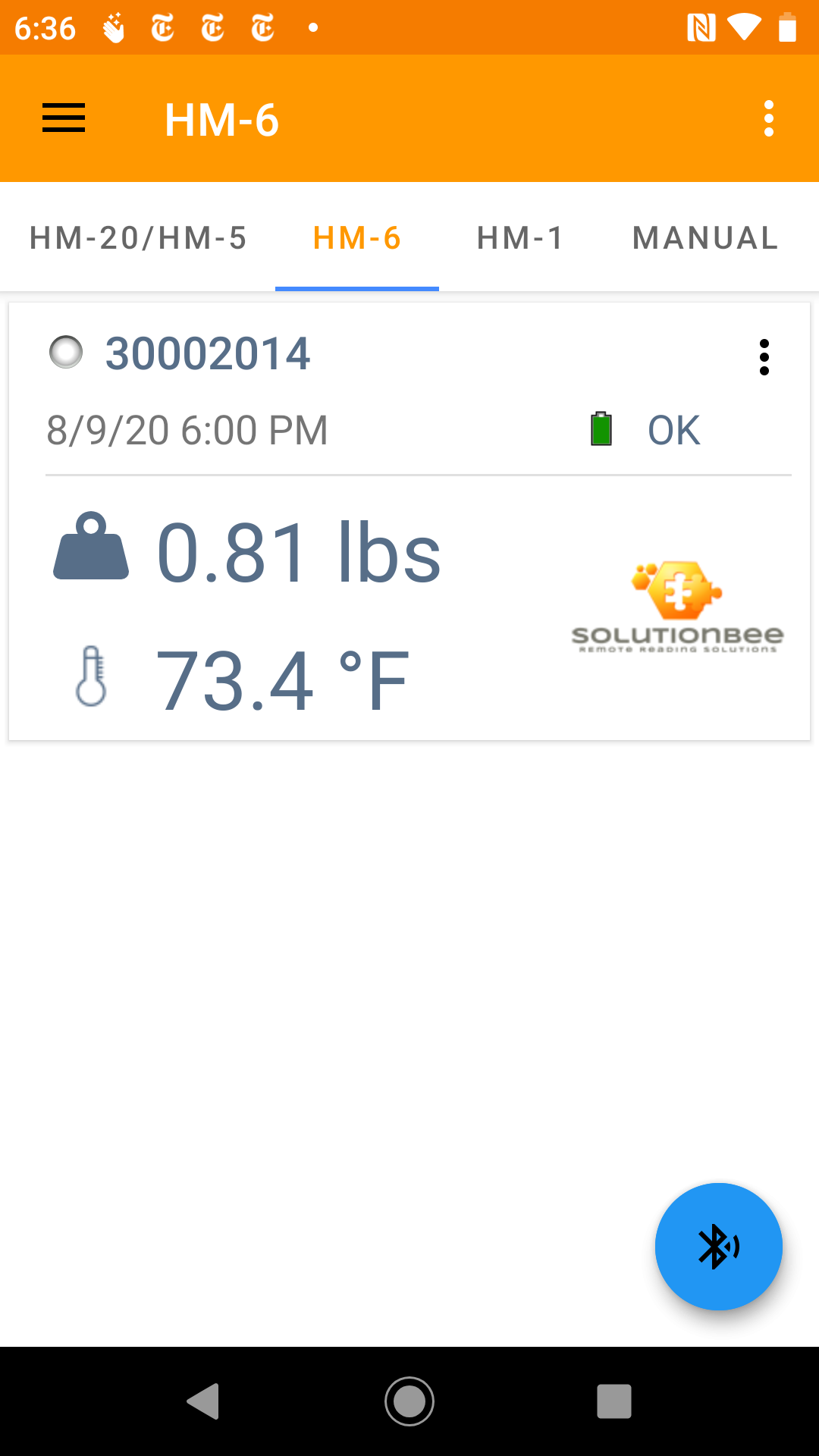
Task: Open the app bar overflow menu
Action: (768, 119)
